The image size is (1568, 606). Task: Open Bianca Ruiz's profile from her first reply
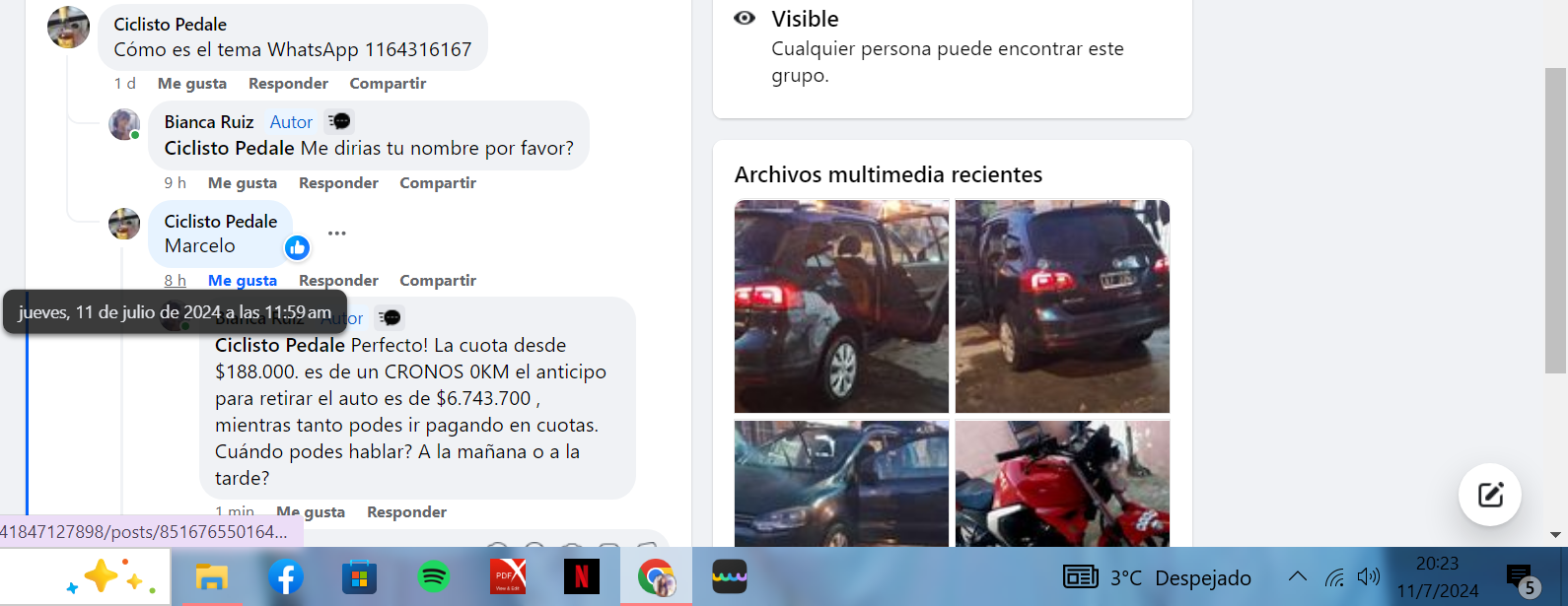209,122
